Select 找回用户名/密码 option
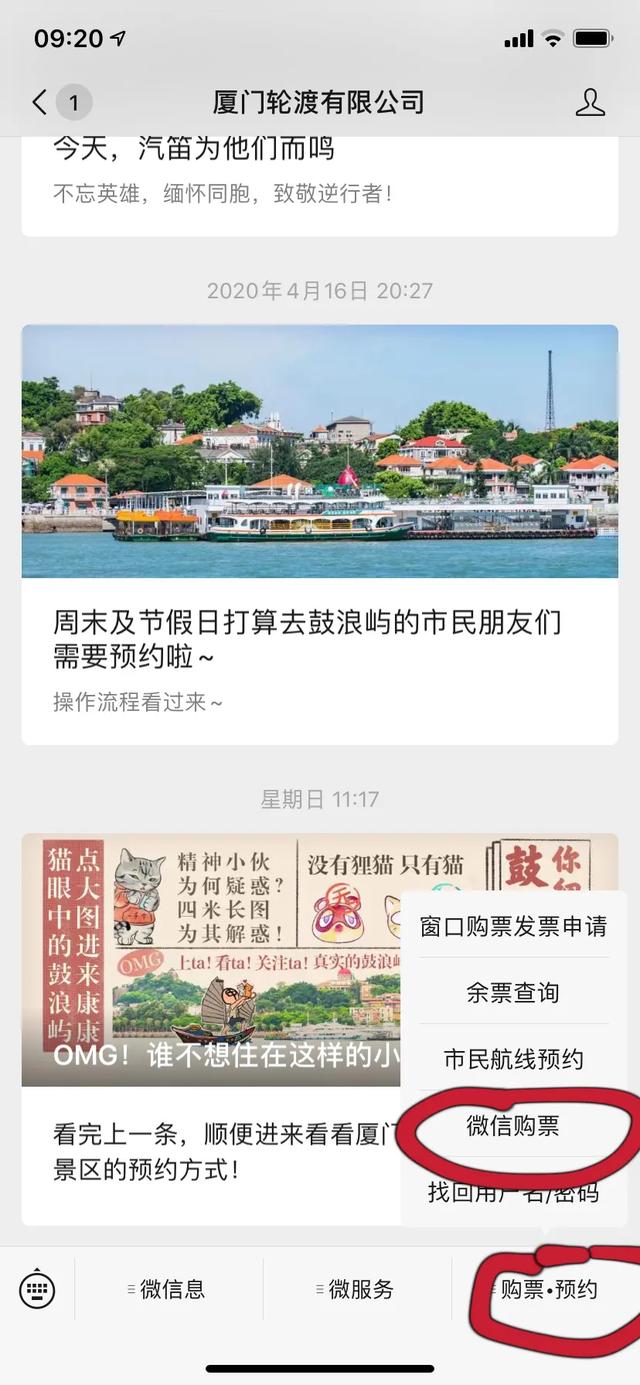 (513, 1192)
